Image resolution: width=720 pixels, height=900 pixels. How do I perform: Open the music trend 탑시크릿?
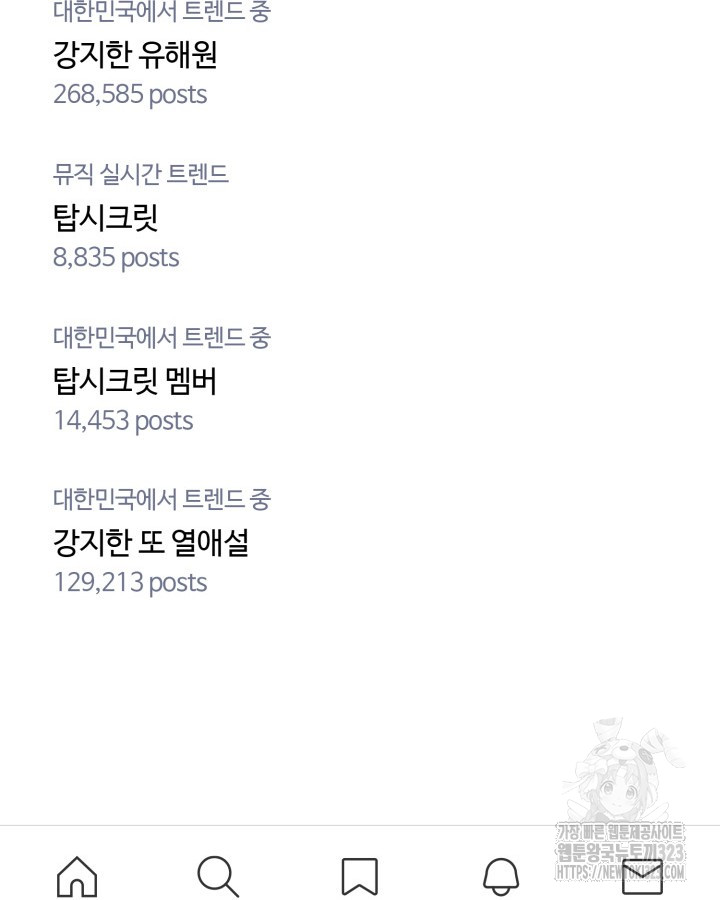pos(105,218)
